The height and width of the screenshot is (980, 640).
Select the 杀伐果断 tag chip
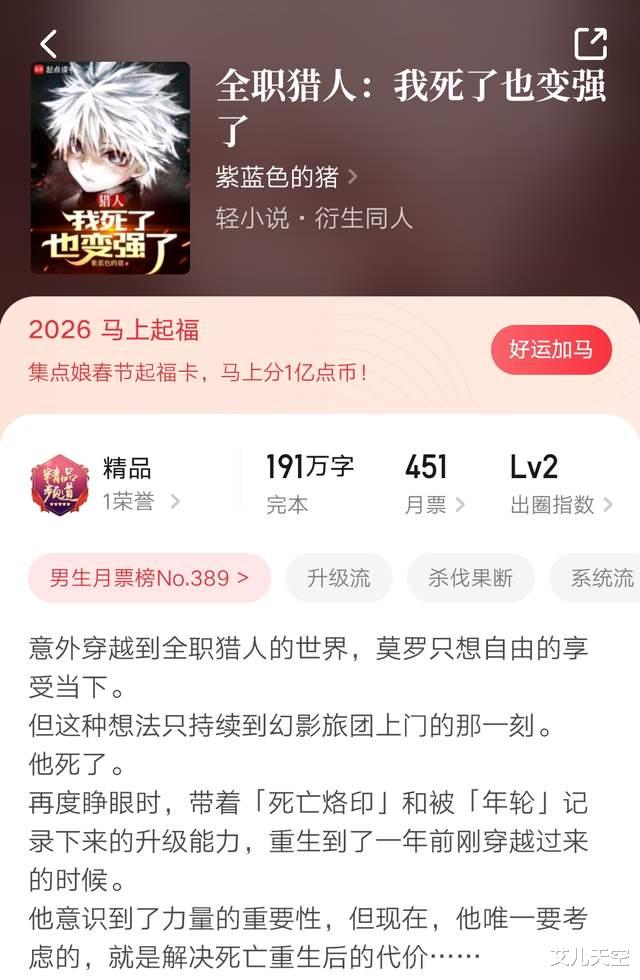[x=470, y=578]
